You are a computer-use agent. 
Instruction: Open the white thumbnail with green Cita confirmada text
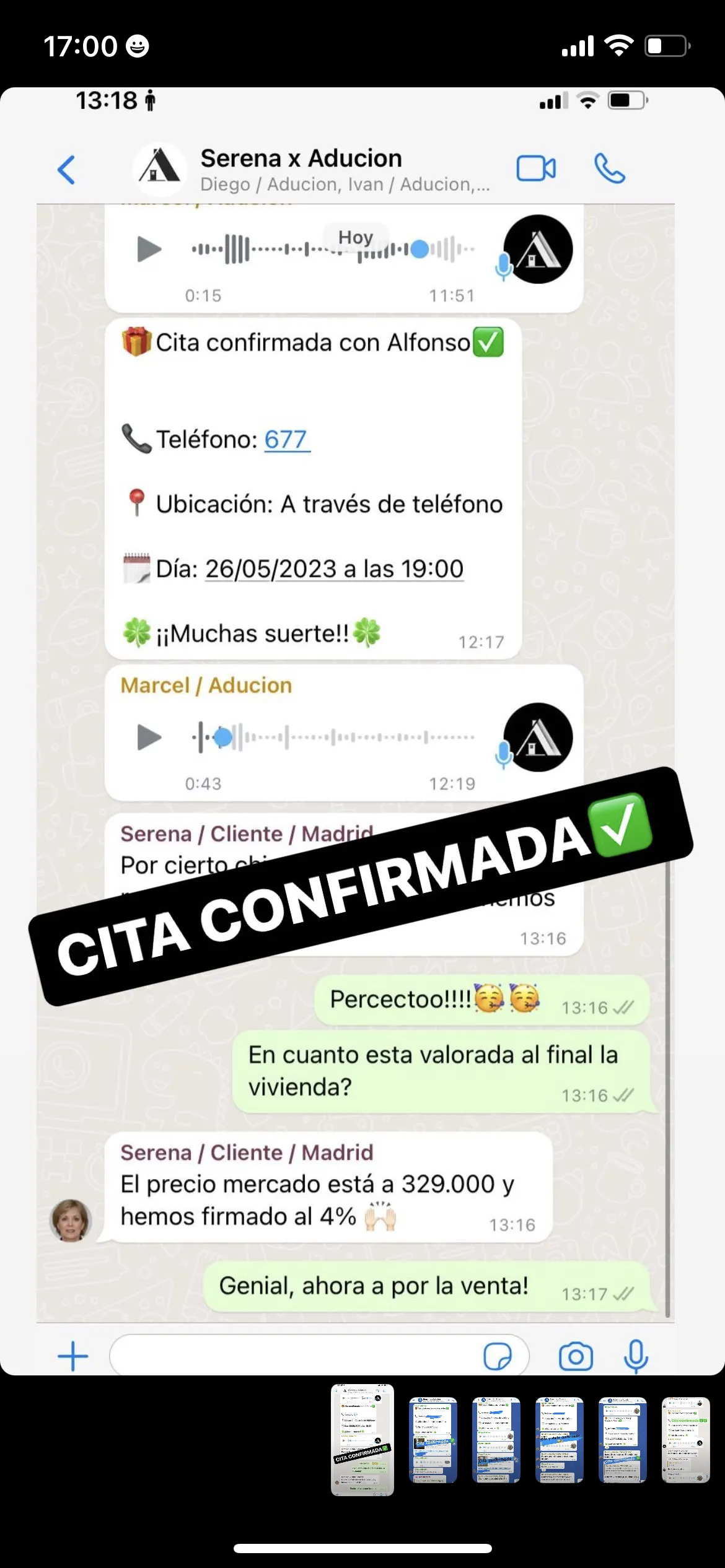[685, 1440]
